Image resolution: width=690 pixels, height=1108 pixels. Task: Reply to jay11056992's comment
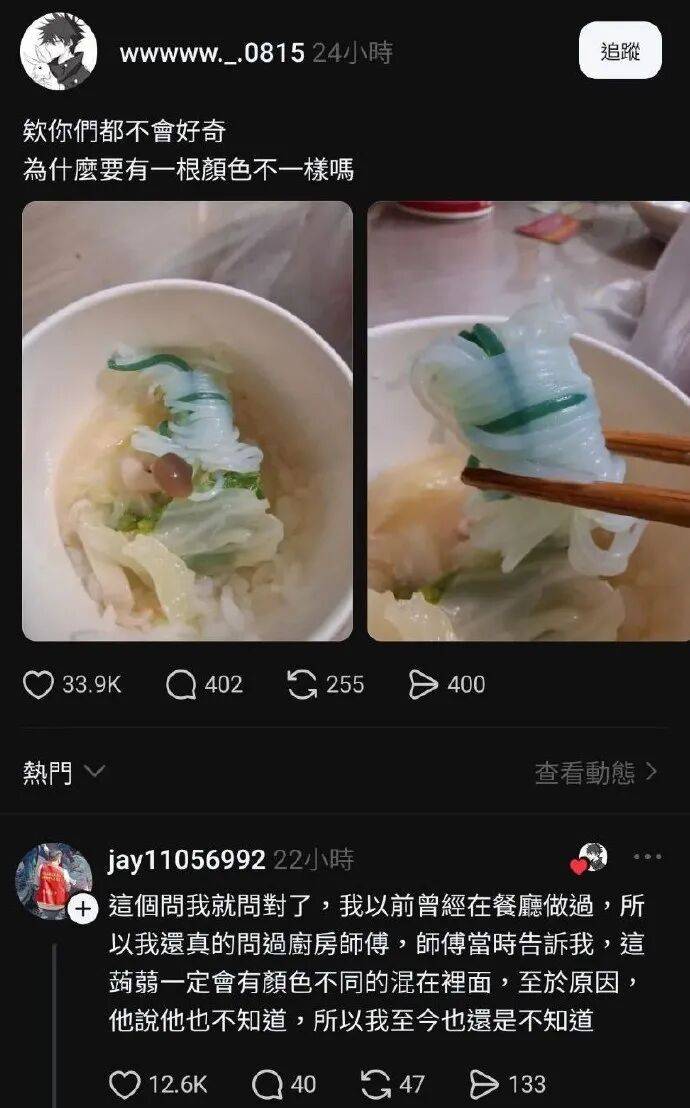[x=267, y=1084]
